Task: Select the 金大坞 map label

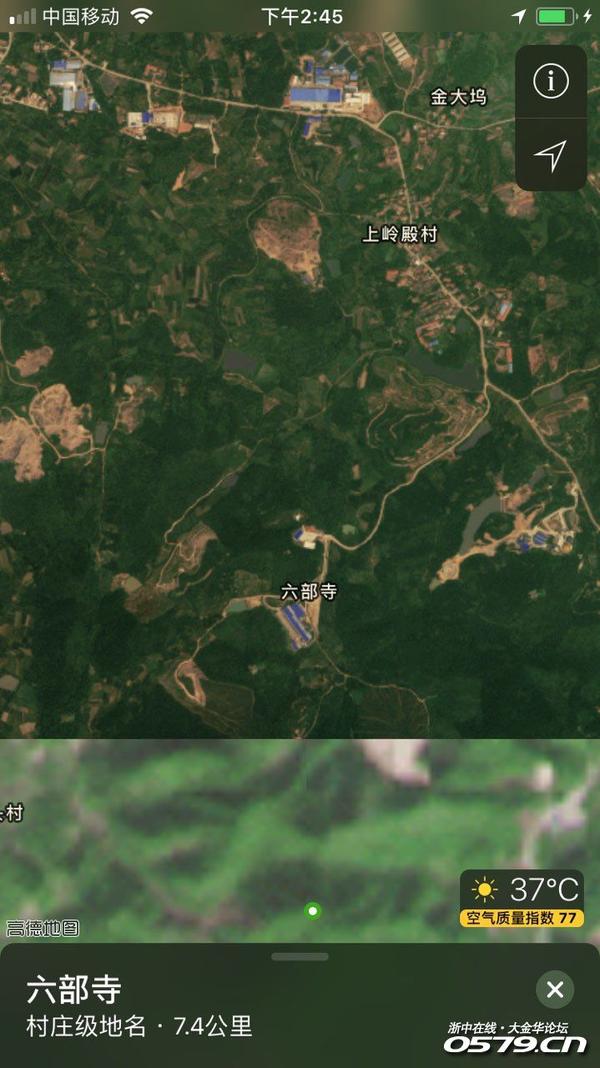Action: click(458, 97)
